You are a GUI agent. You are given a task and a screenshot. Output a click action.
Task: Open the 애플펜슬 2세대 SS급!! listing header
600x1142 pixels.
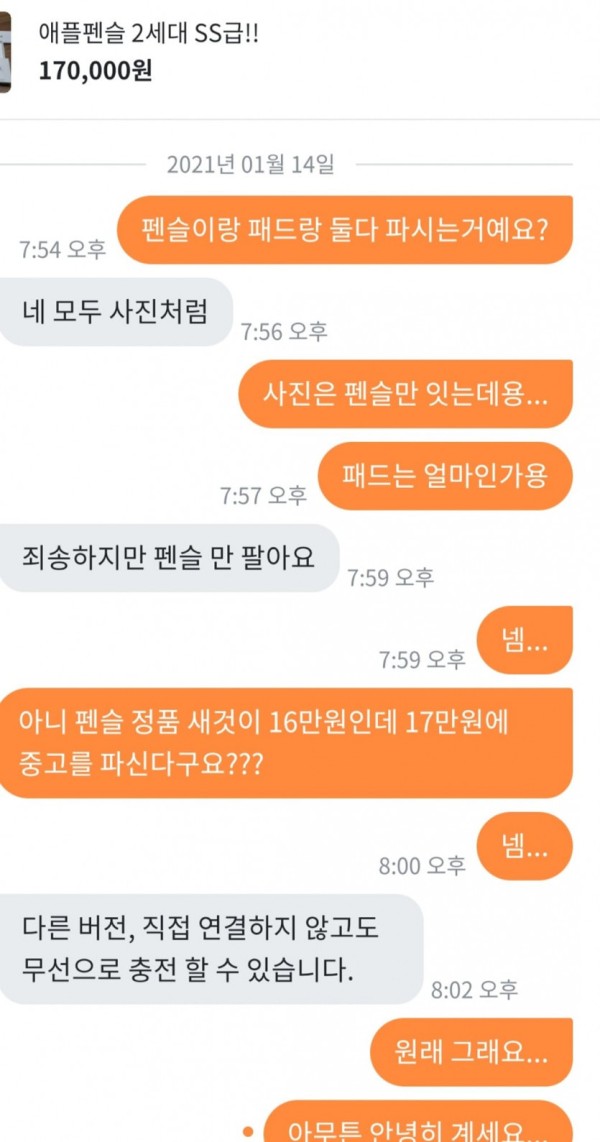[x=300, y=60]
